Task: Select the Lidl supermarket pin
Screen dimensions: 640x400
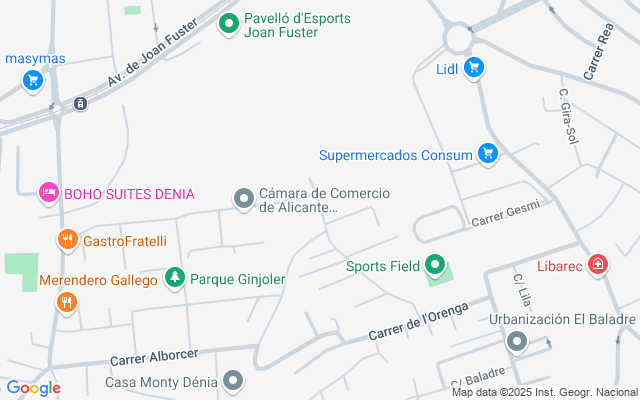Action: pos(474,68)
